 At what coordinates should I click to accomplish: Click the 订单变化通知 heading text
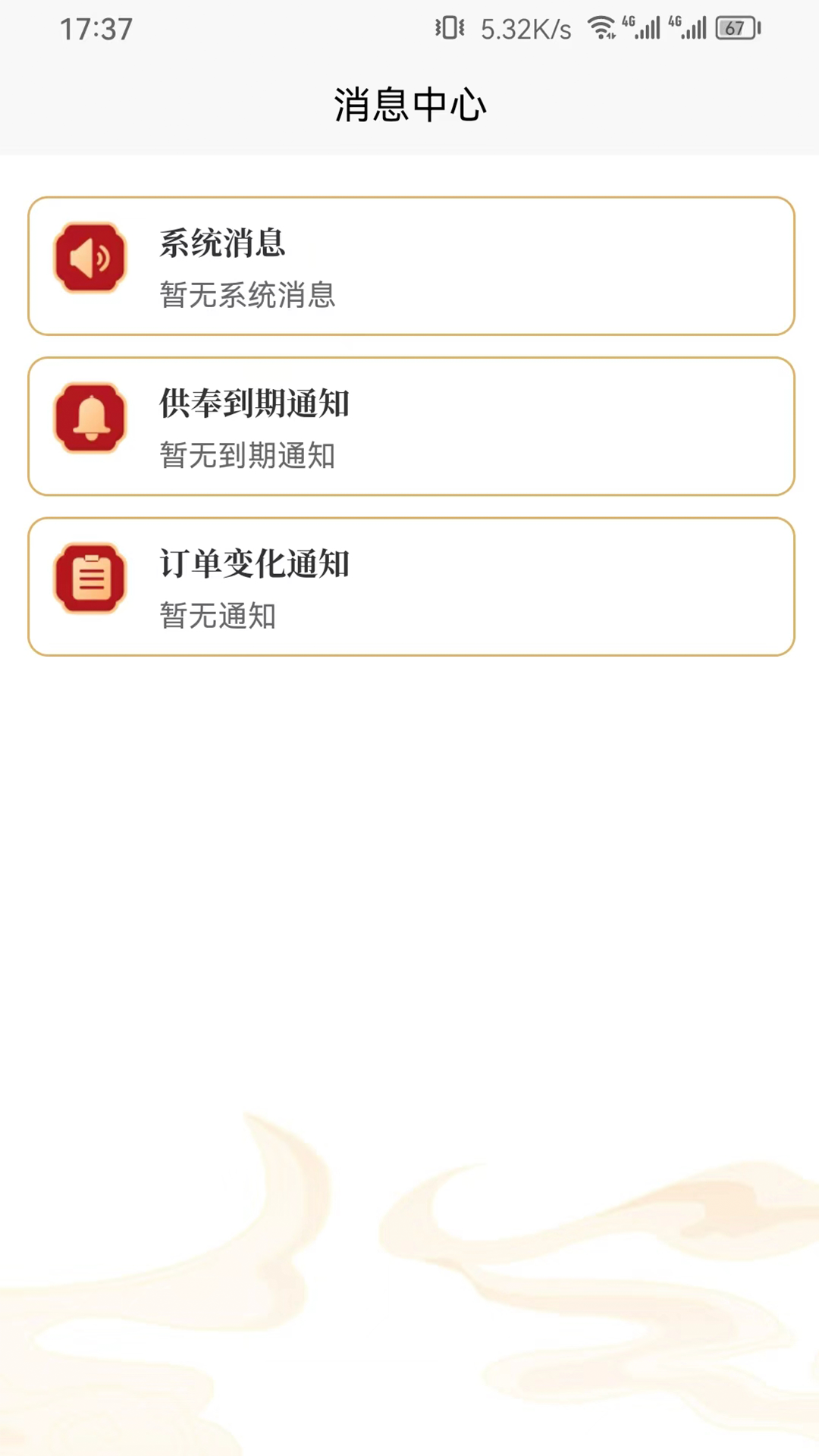pos(254,564)
